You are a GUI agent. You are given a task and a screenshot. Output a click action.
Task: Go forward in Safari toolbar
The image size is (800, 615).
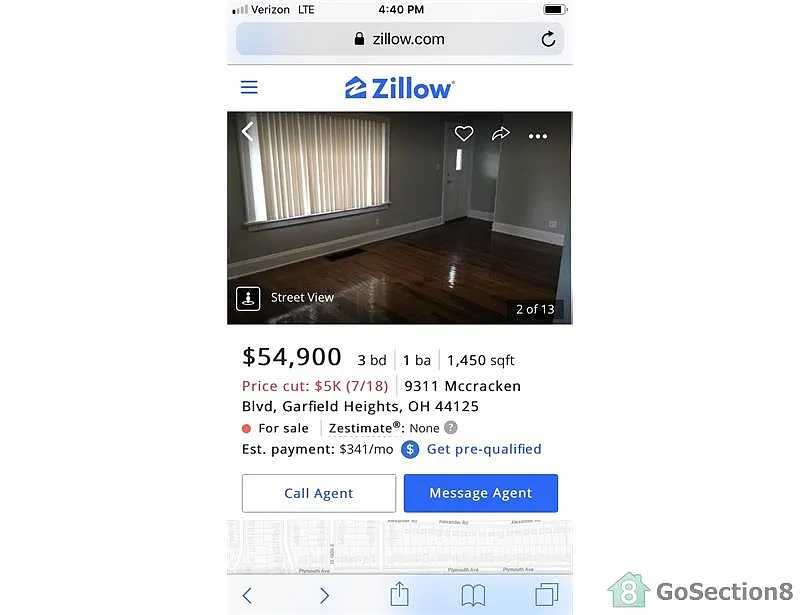[x=324, y=595]
